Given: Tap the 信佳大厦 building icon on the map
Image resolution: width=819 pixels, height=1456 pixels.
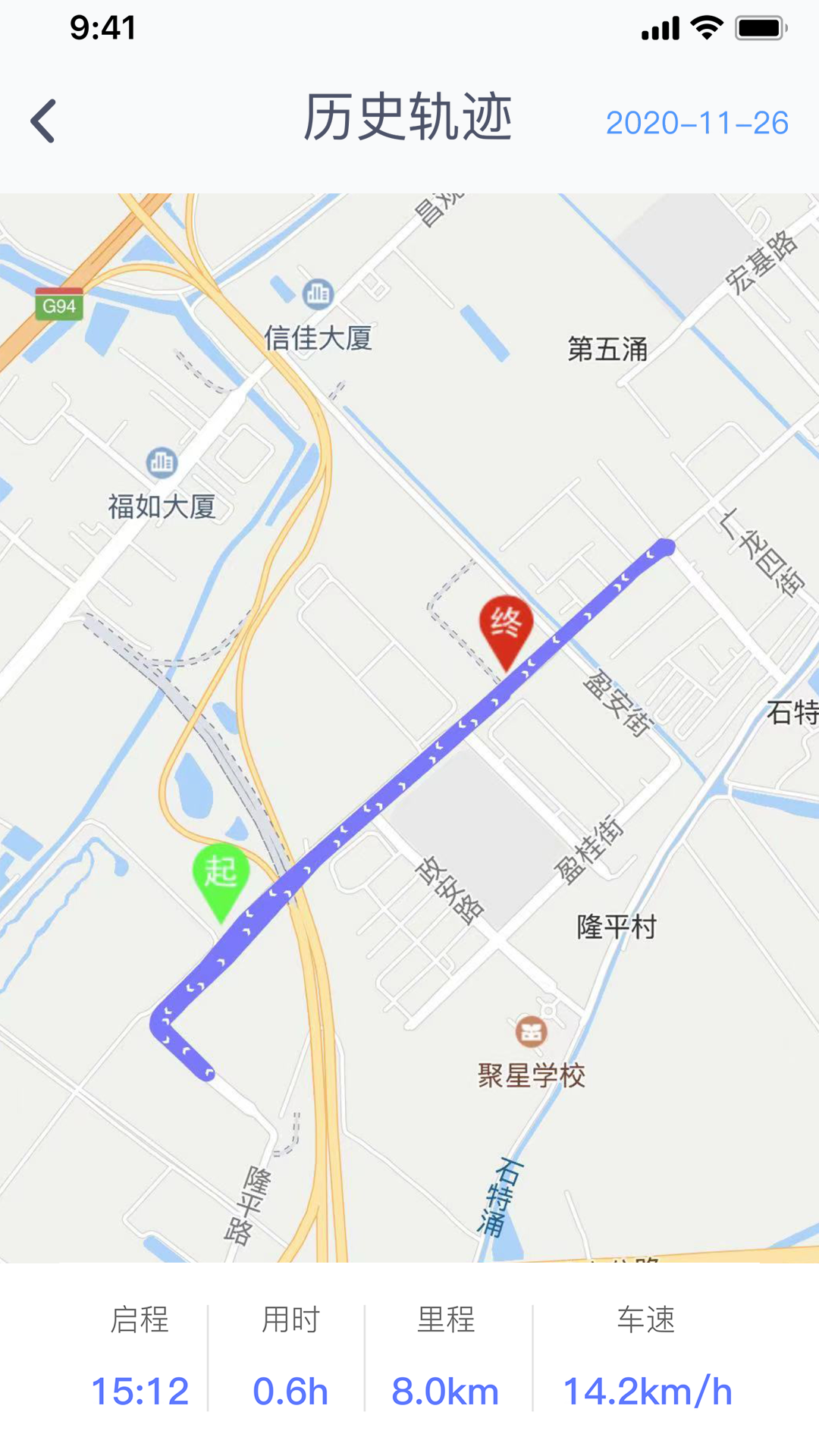Looking at the screenshot, I should (318, 293).
